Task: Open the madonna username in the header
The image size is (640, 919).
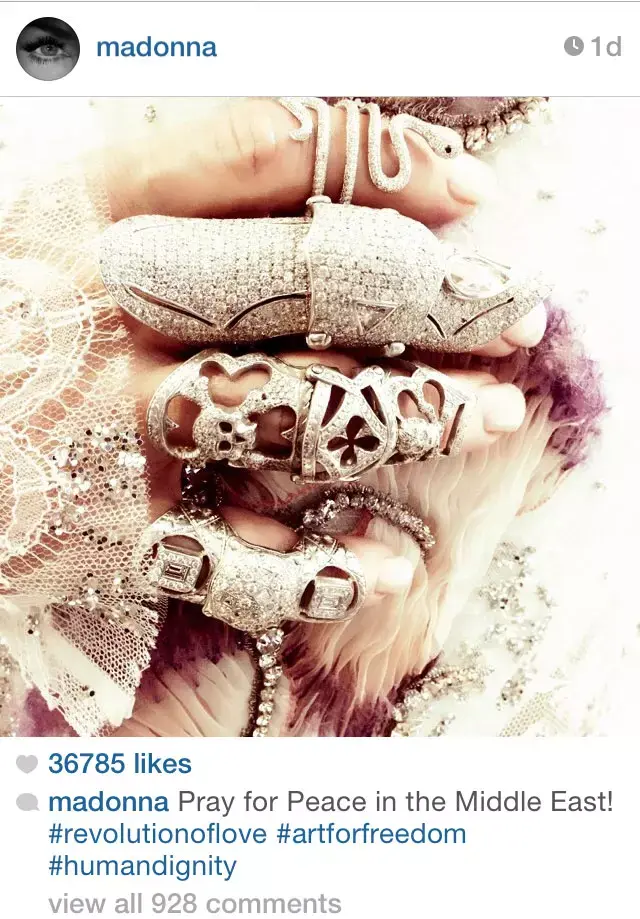Action: tap(155, 47)
